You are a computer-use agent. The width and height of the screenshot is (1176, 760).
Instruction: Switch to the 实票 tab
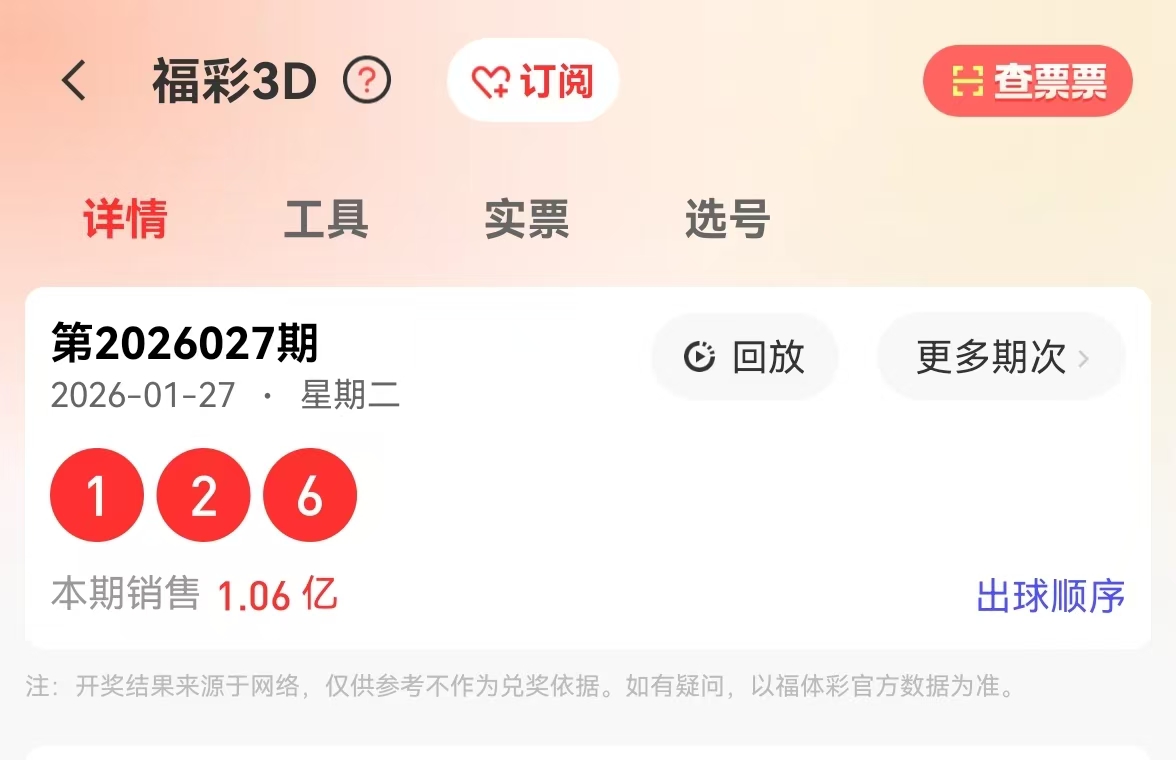[x=527, y=219]
